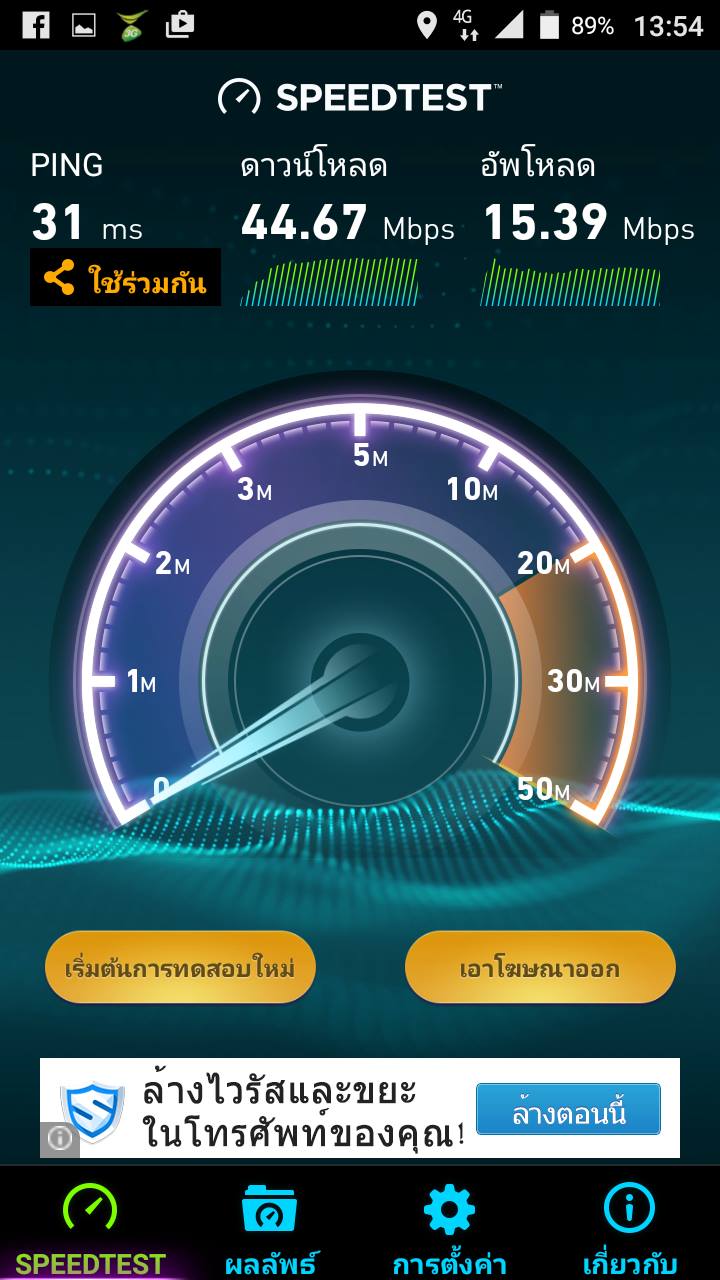Image resolution: width=720 pixels, height=1280 pixels.
Task: Open the การตั้งค่า settings tab
Action: (x=450, y=1227)
